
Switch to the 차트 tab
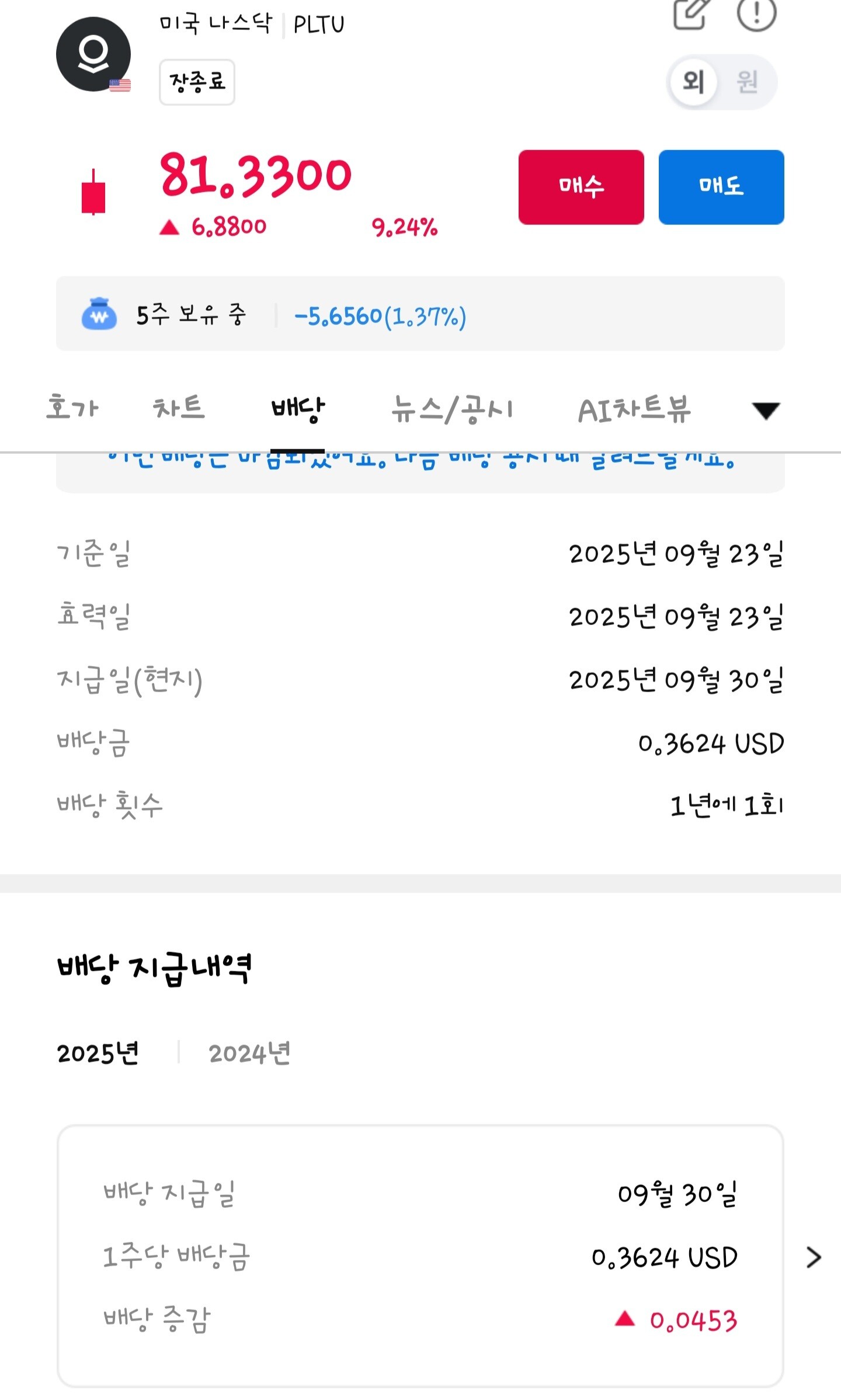[x=179, y=407]
